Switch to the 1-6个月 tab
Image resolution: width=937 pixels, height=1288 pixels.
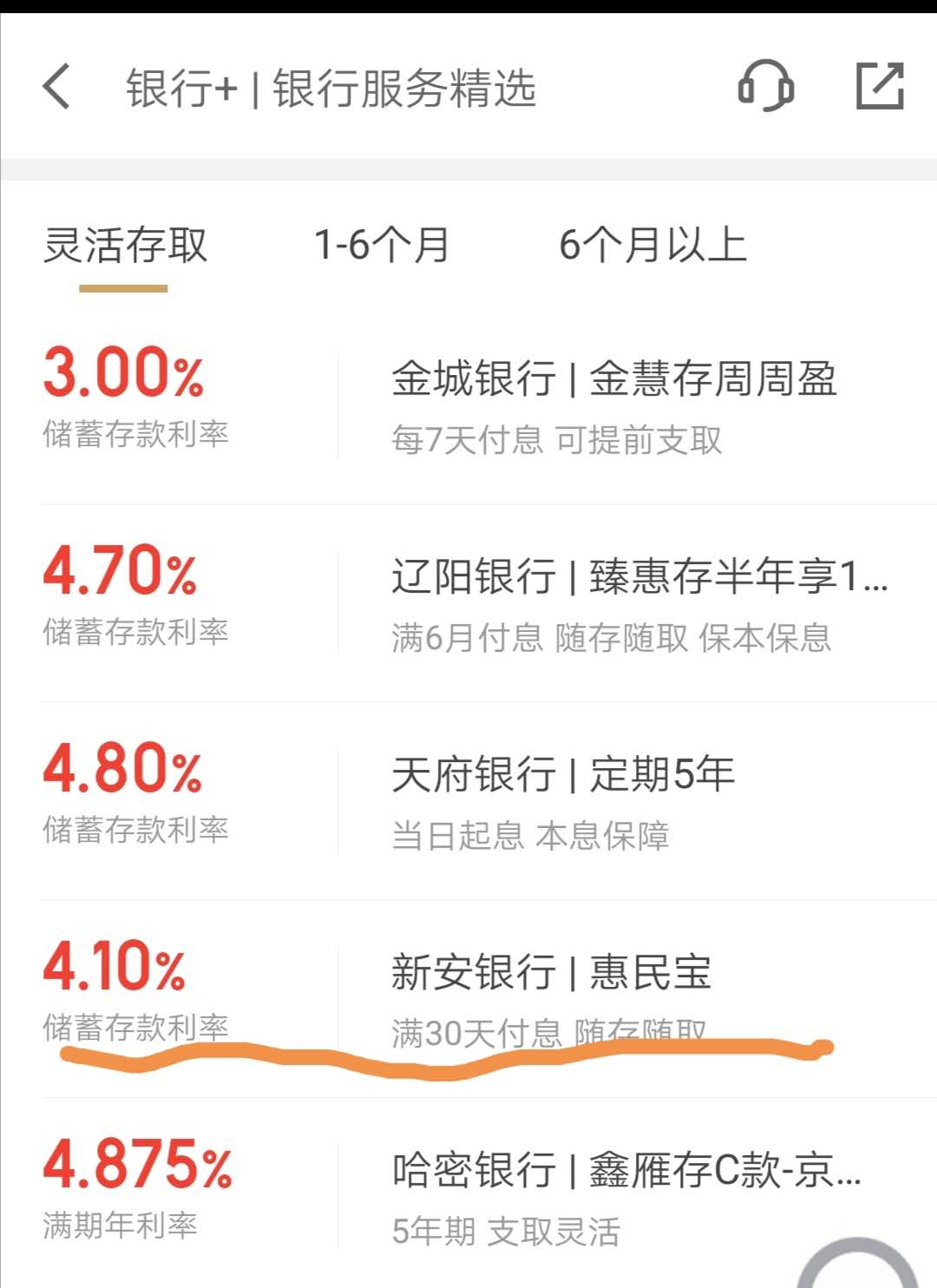click(381, 246)
